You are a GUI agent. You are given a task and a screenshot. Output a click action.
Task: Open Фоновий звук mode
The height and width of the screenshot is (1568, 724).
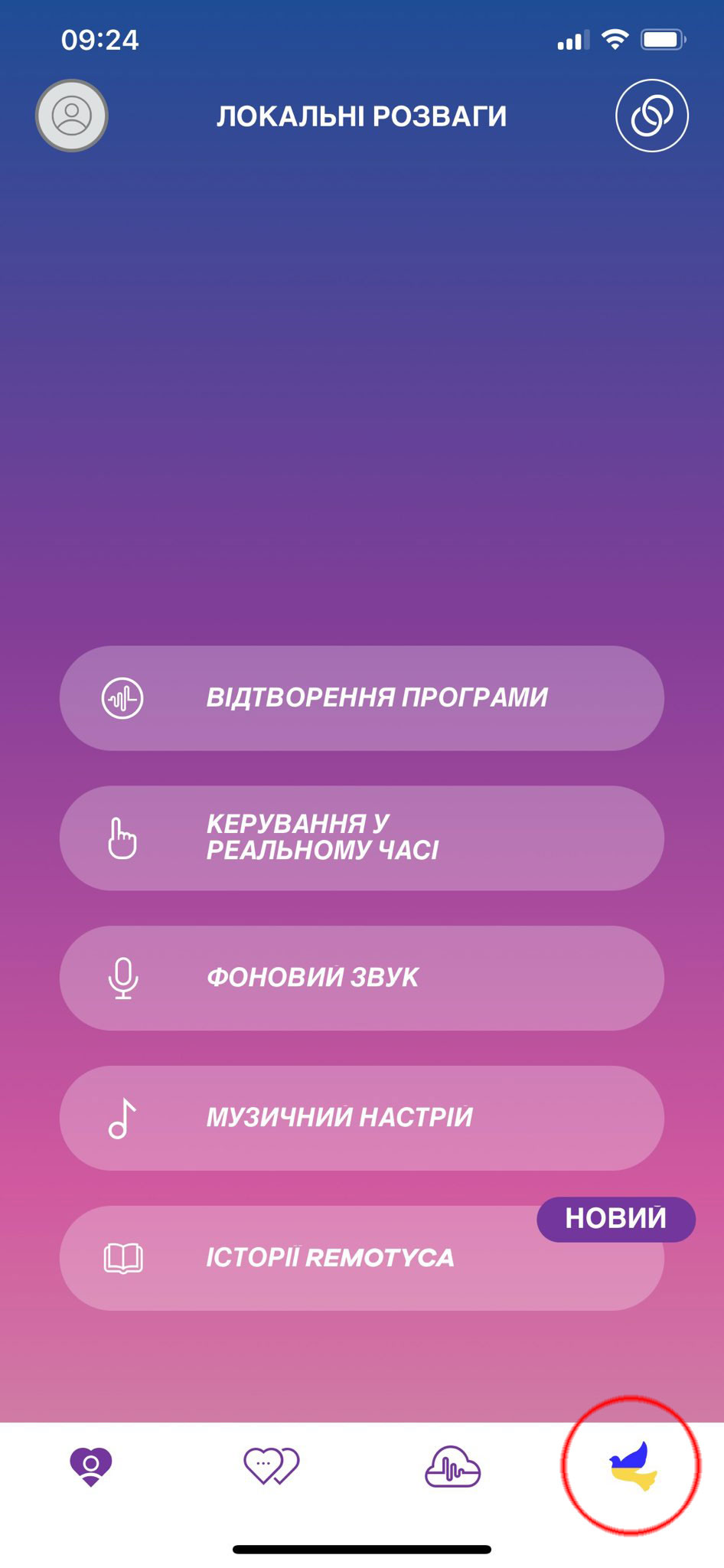[361, 978]
